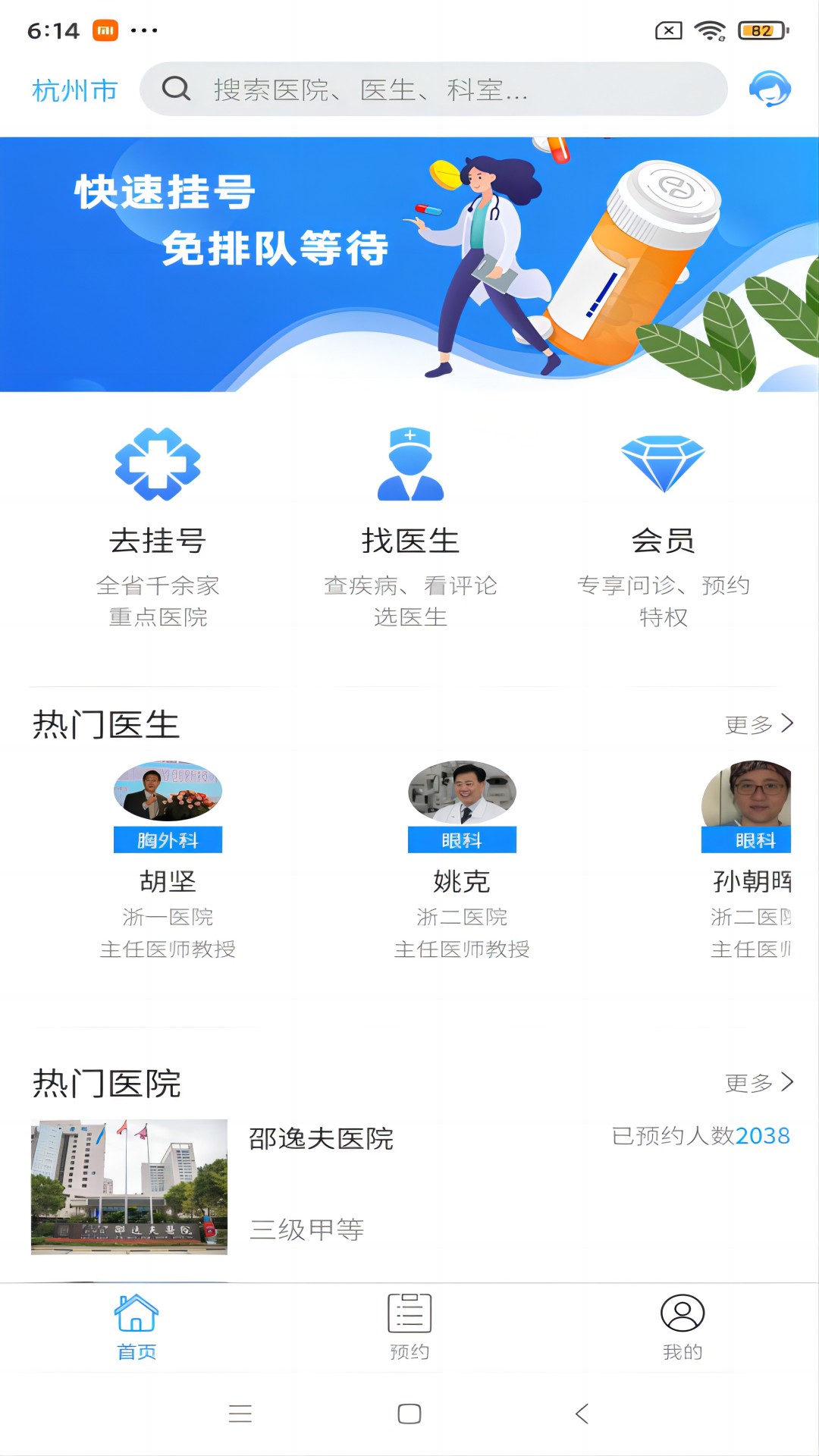Select the 首页 home icon
819x1456 pixels.
coord(135,1322)
